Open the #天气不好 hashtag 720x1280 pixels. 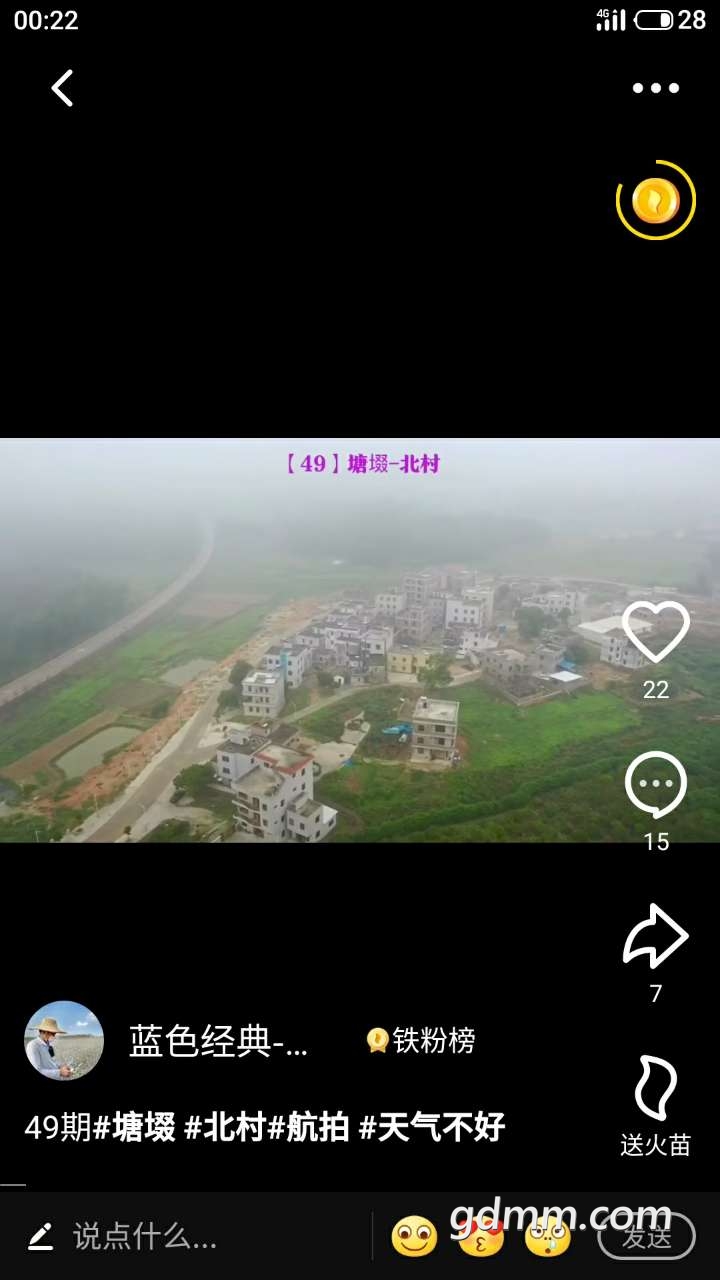432,1128
